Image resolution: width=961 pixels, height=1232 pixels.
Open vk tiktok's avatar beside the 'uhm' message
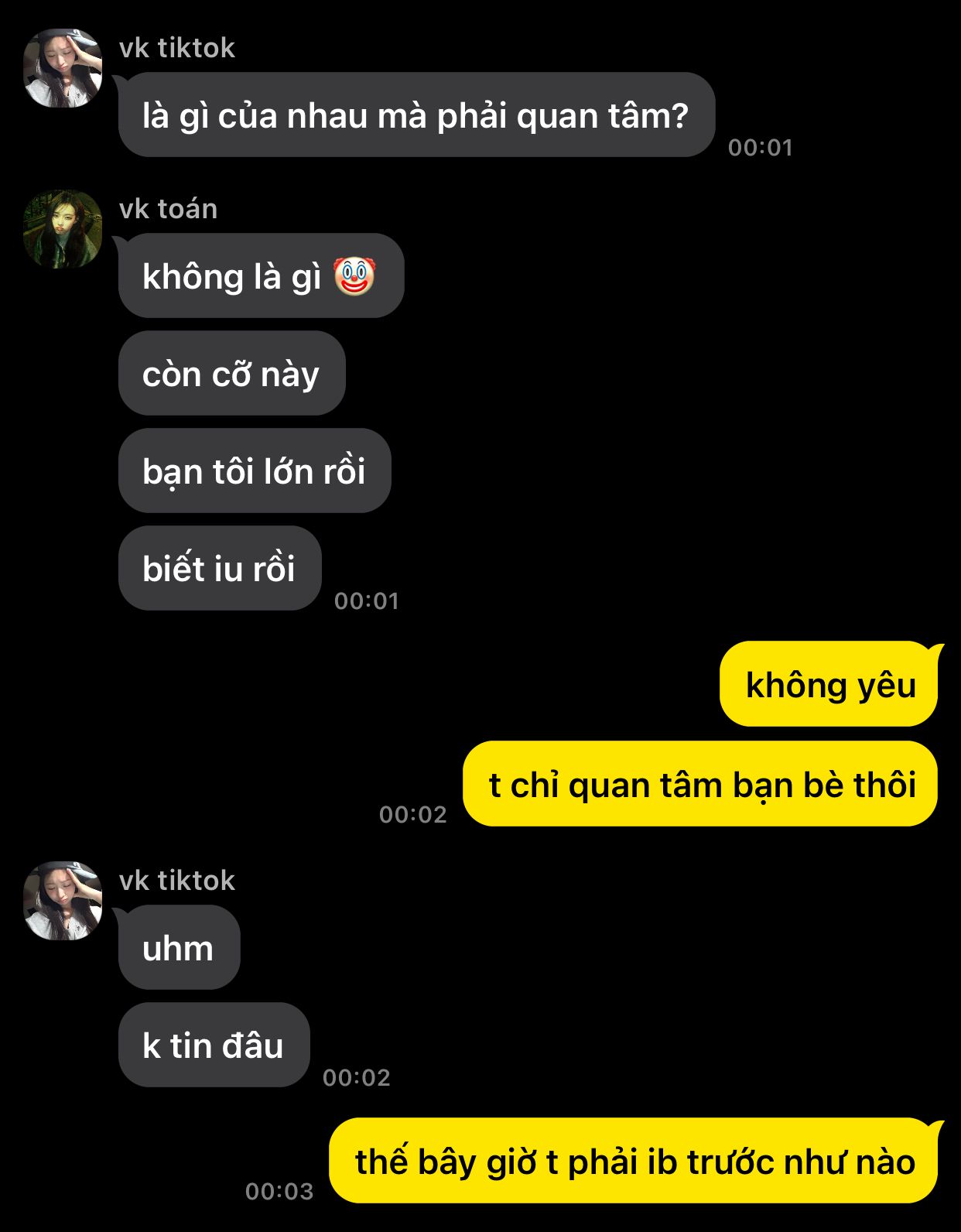click(x=63, y=901)
